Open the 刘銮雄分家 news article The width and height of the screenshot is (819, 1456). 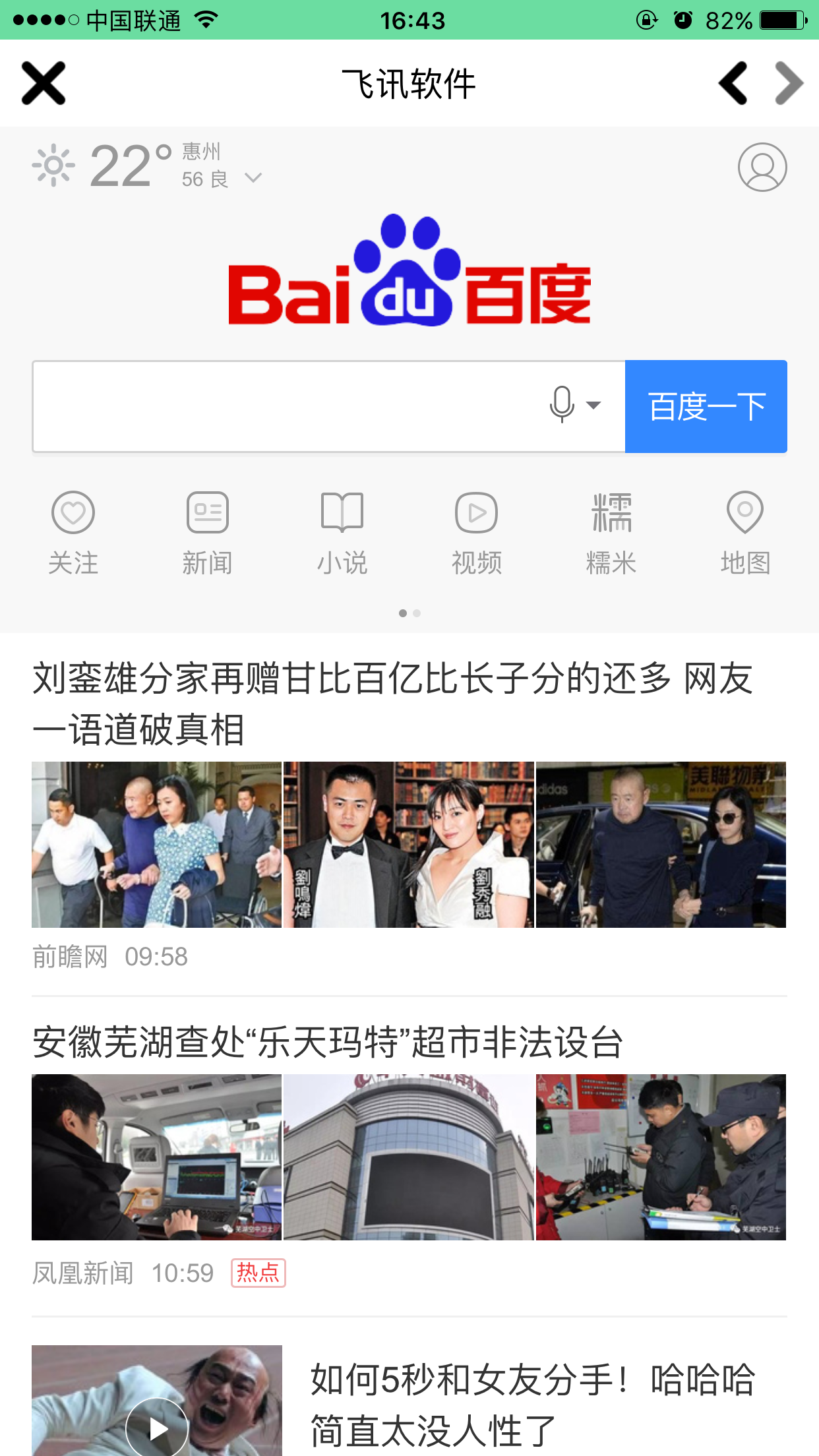pos(393,703)
